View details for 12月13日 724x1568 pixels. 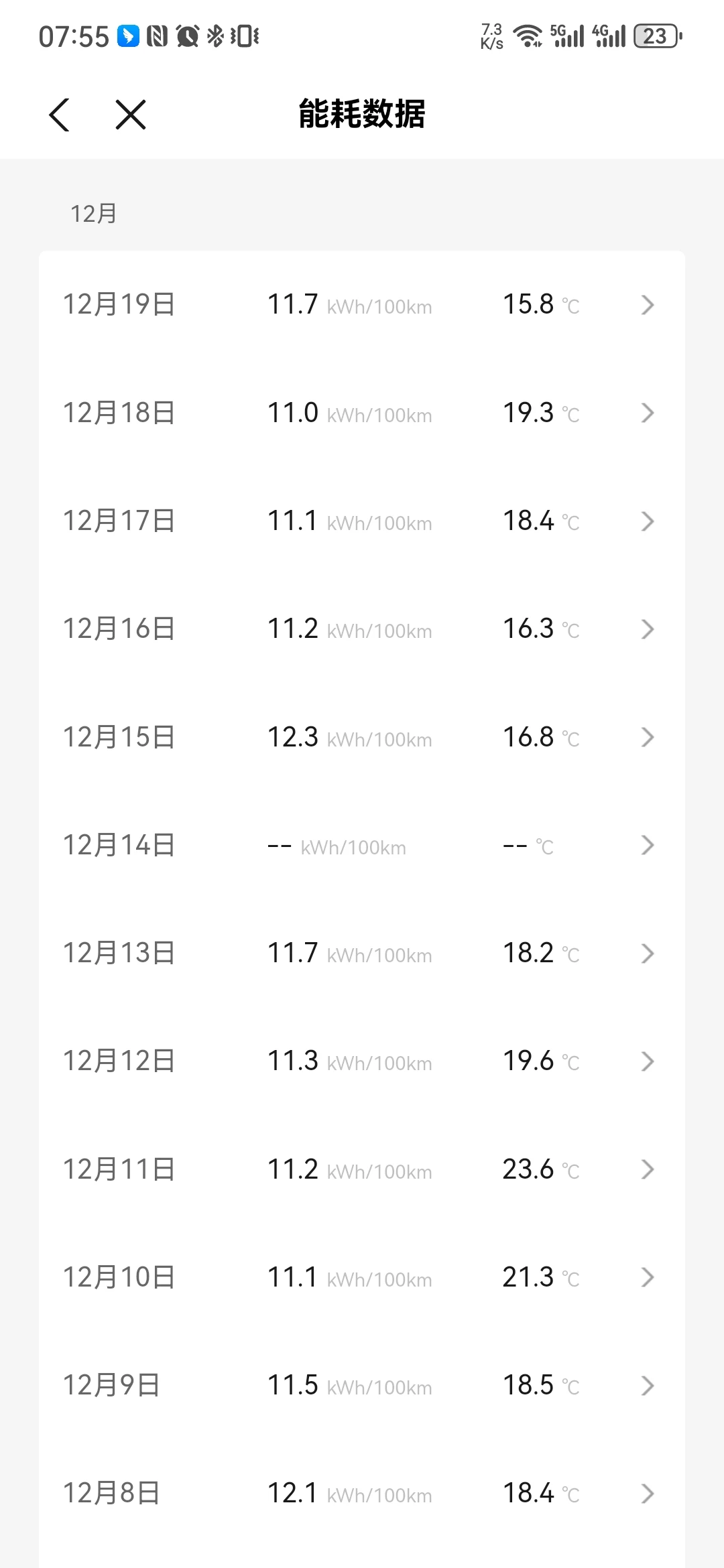click(362, 954)
